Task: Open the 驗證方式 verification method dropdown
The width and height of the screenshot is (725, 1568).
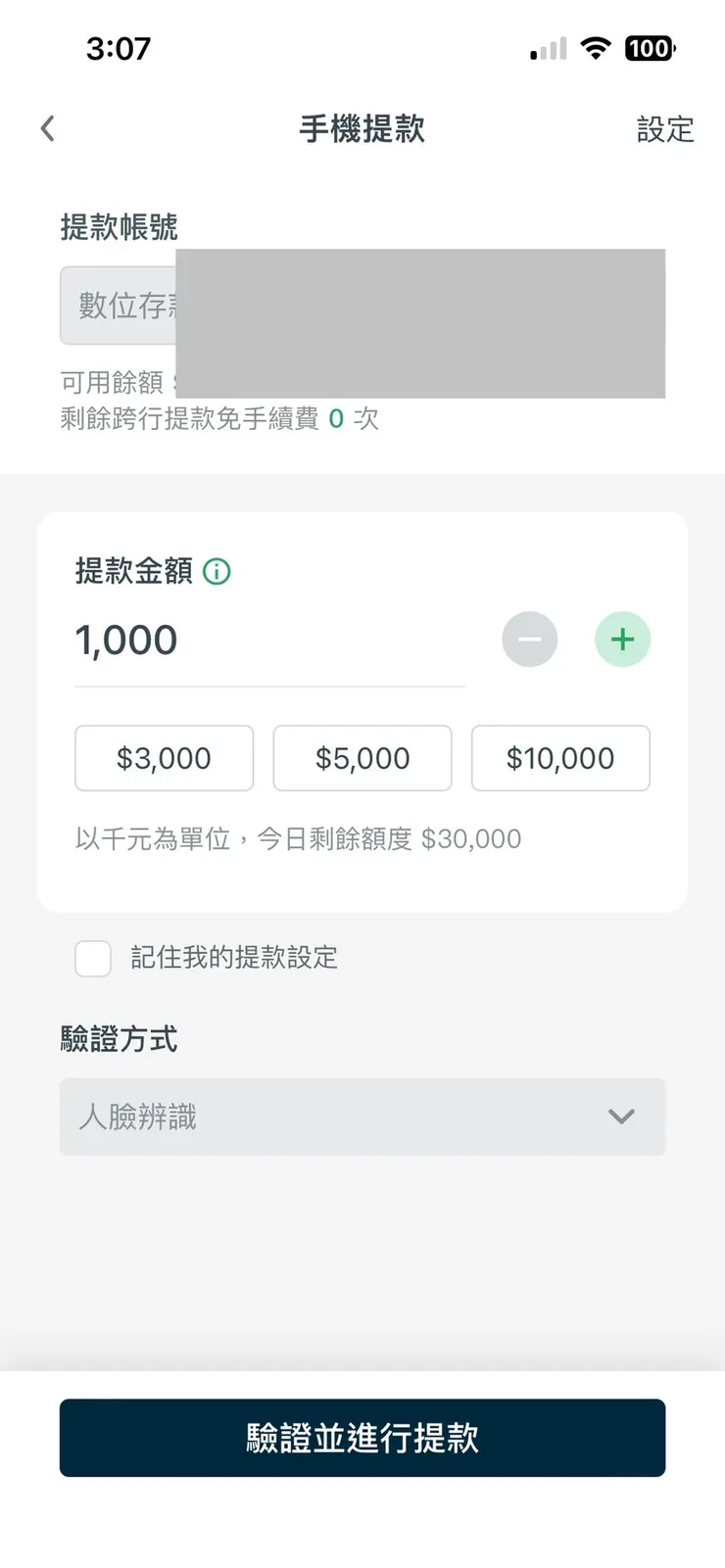Action: tap(362, 1117)
